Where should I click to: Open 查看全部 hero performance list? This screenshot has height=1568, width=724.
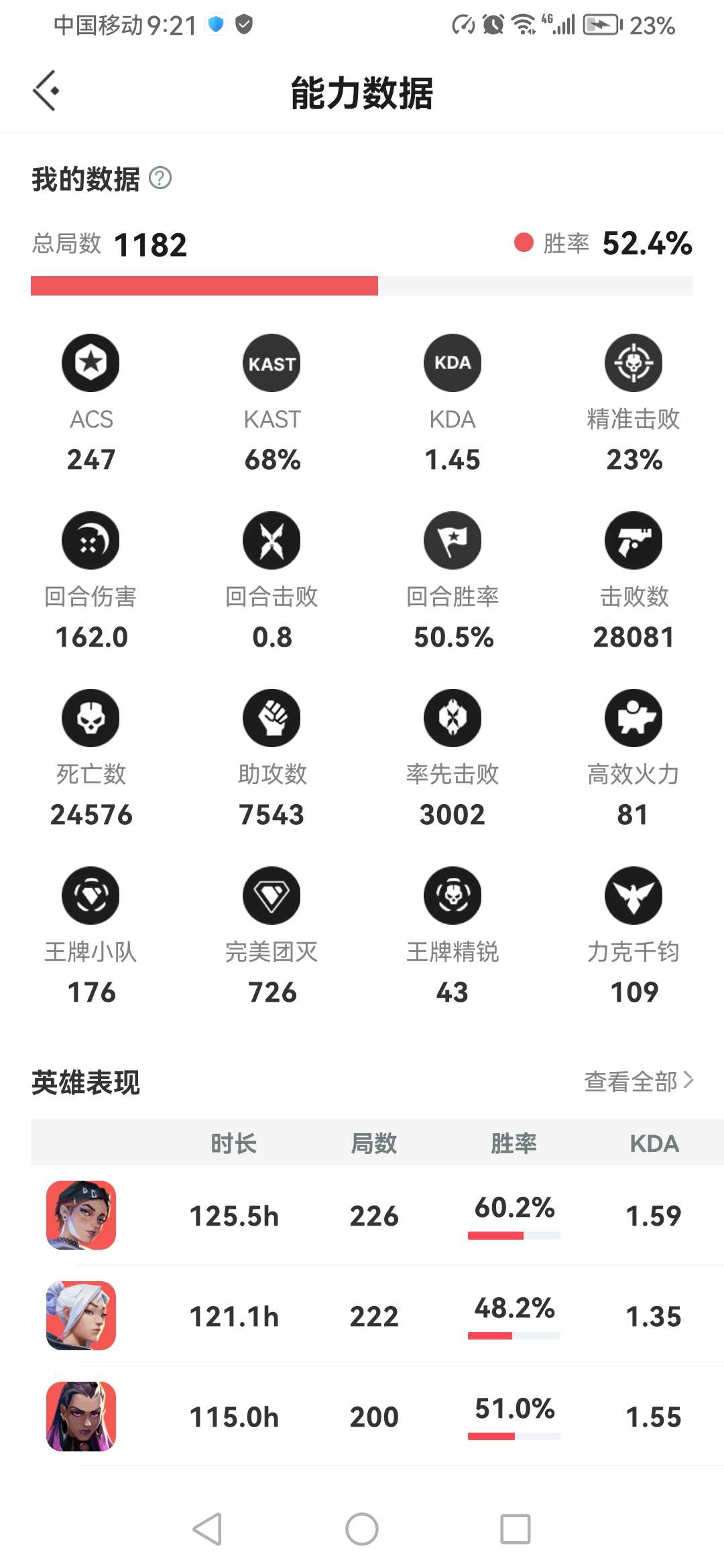coord(638,1081)
